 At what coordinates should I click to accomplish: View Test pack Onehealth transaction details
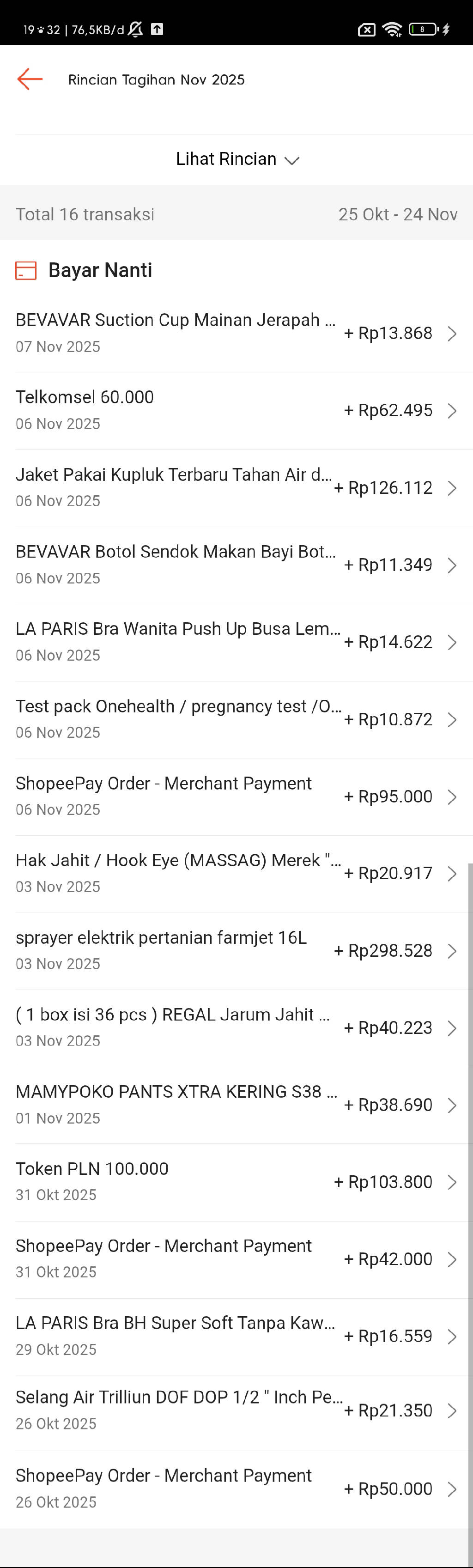click(236, 719)
